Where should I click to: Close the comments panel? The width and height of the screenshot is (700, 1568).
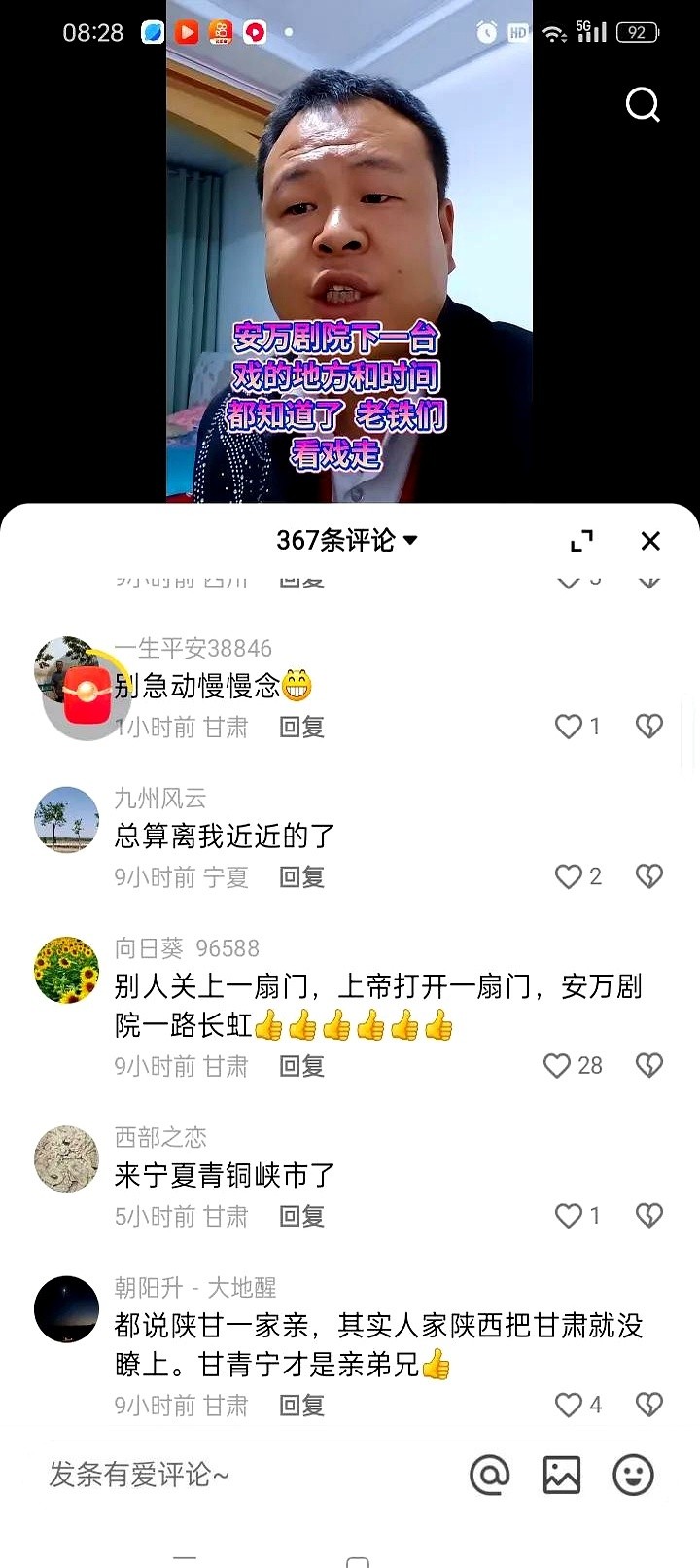(x=650, y=541)
